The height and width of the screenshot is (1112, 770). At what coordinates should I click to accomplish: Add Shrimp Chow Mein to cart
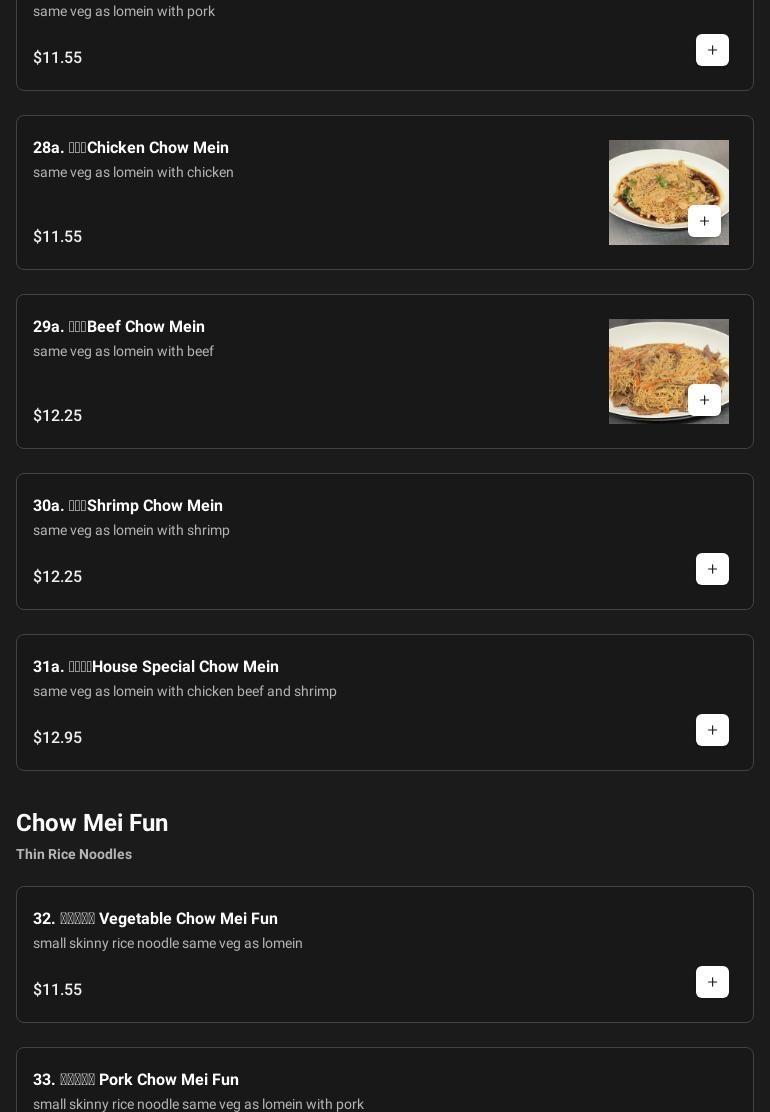712,569
